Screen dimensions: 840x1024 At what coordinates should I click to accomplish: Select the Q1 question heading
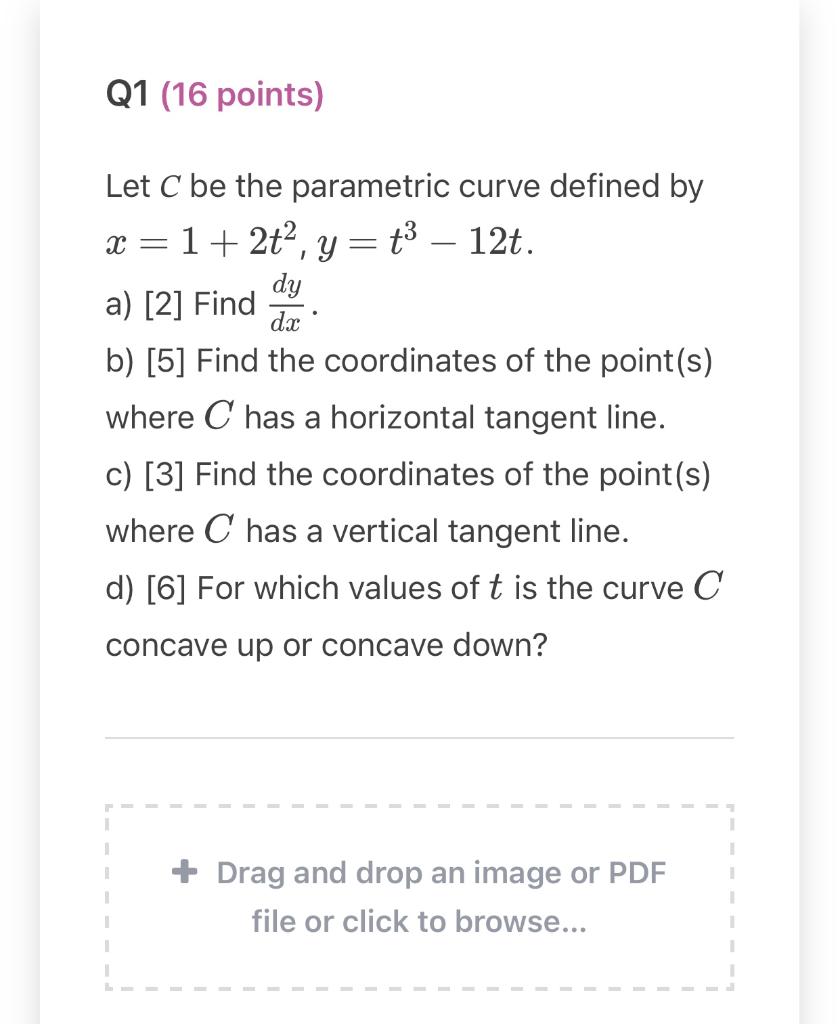pyautogui.click(x=130, y=94)
